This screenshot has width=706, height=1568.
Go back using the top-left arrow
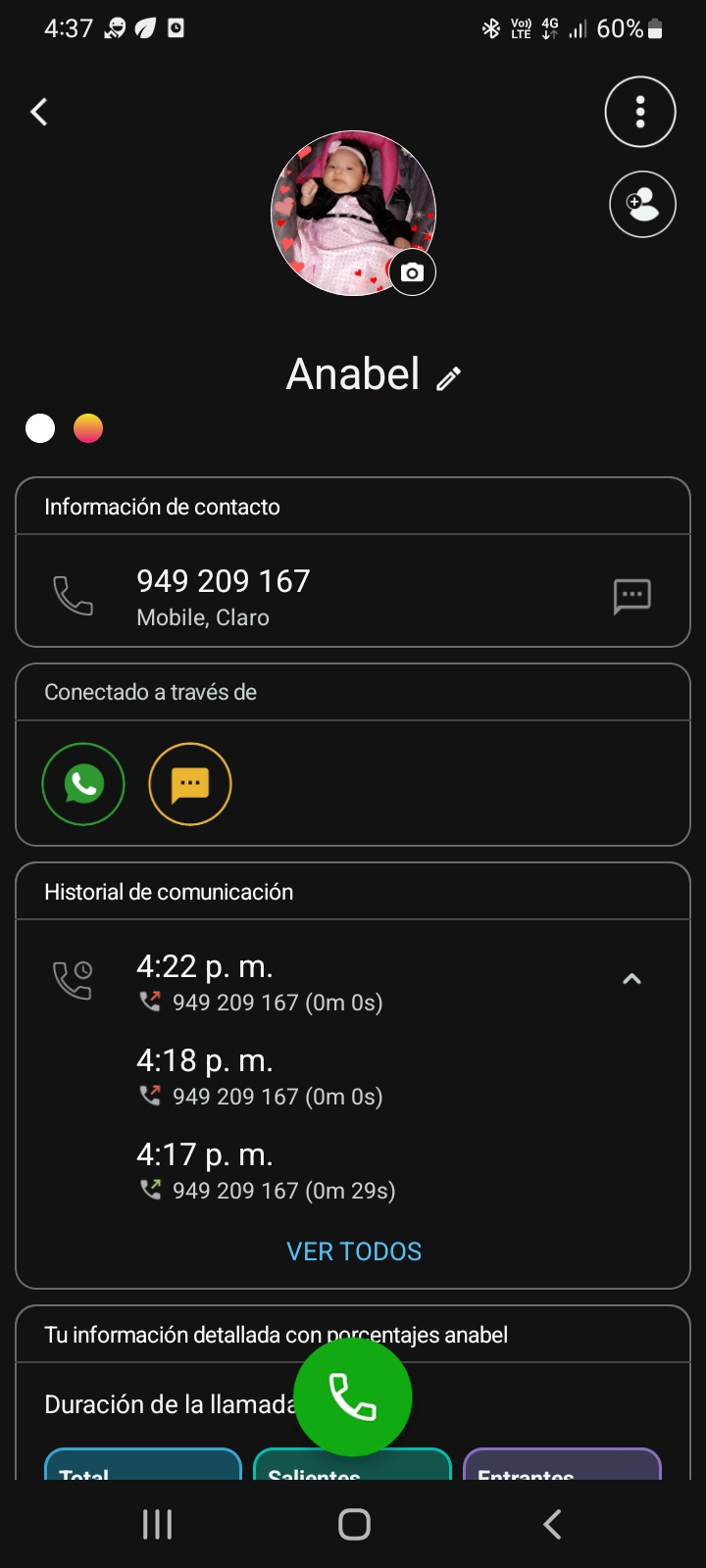39,112
